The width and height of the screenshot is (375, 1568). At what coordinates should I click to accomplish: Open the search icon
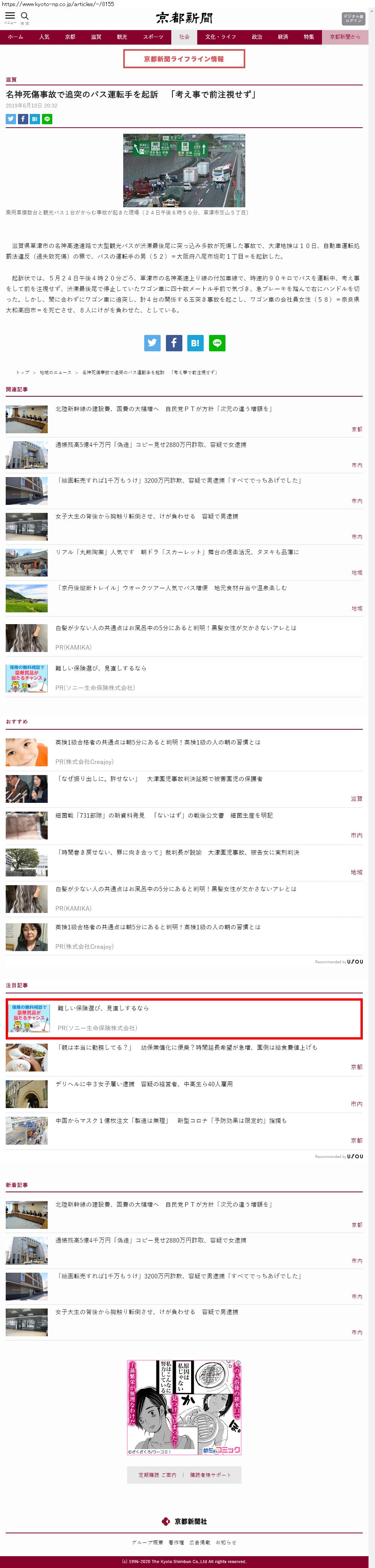coord(24,16)
